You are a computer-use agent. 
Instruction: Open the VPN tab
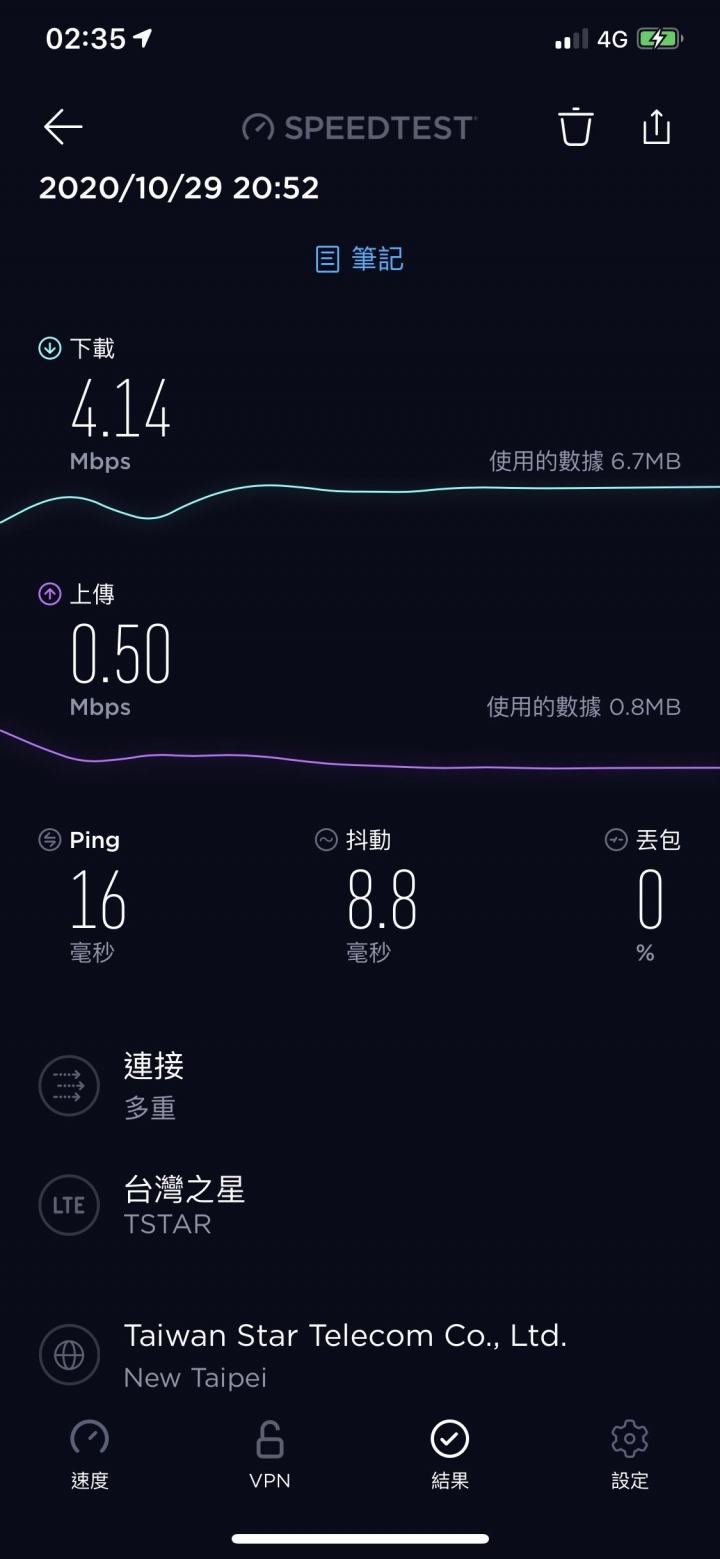tap(270, 1455)
